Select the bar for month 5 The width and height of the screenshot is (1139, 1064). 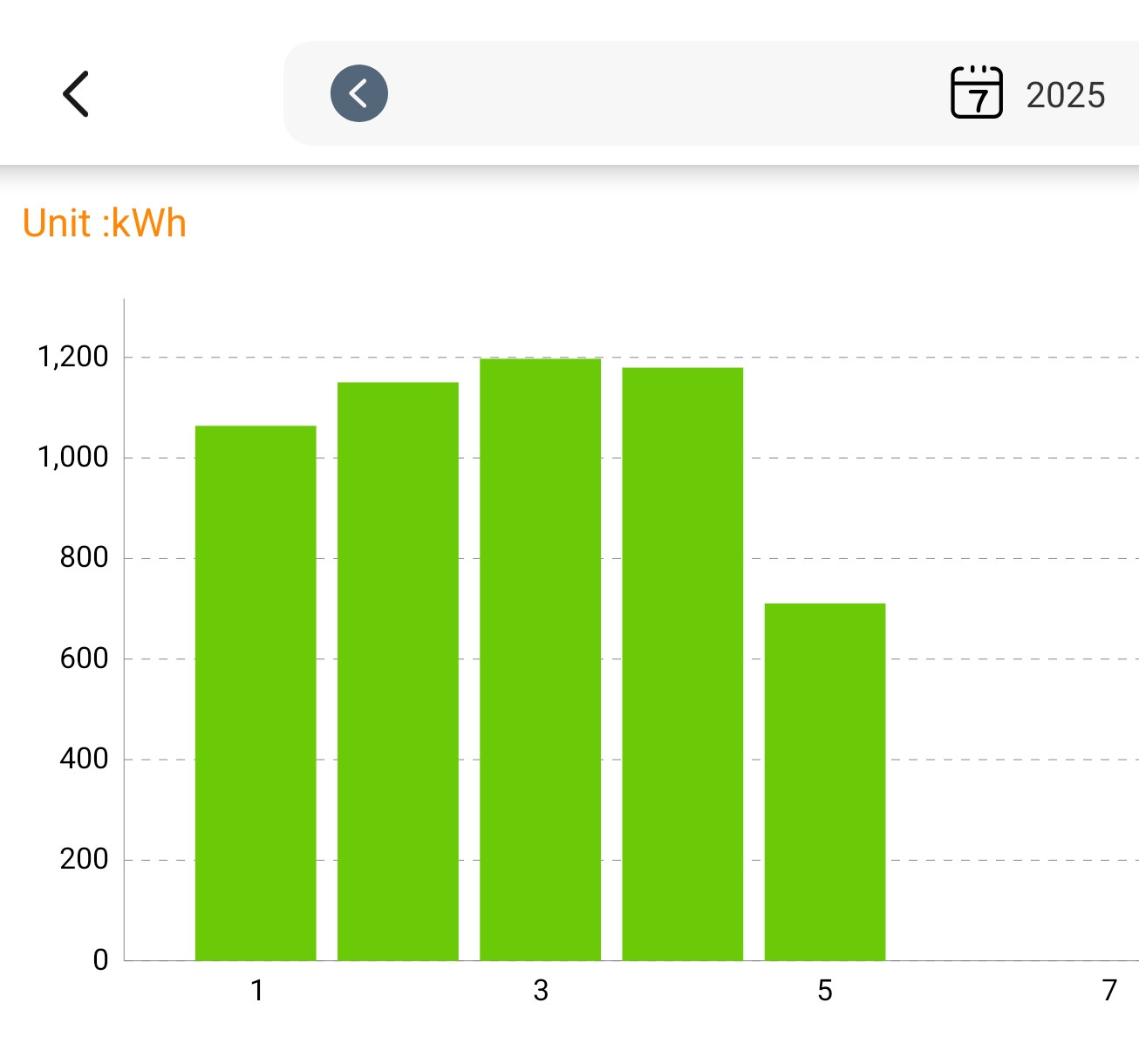[x=824, y=781]
